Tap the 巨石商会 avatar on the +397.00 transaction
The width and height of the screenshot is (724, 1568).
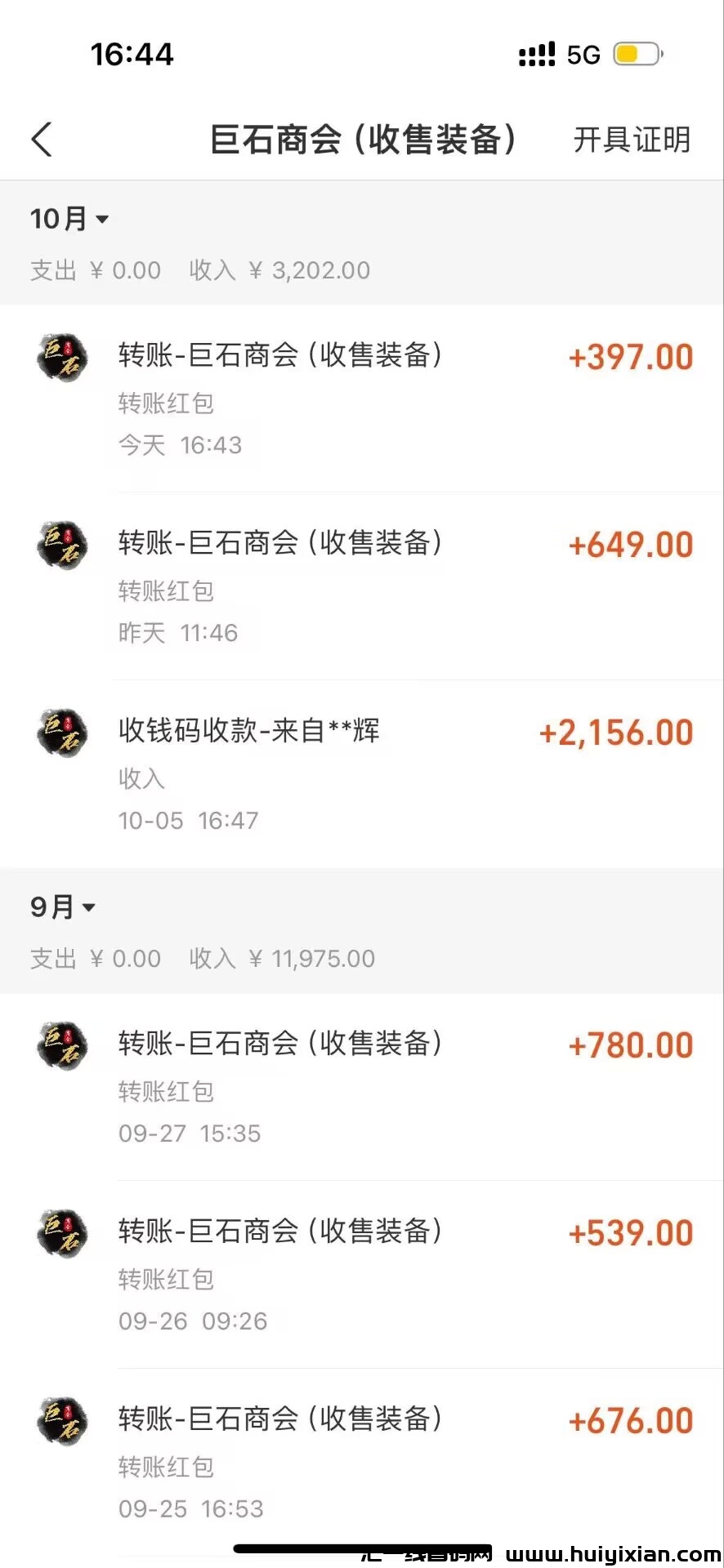coord(61,357)
